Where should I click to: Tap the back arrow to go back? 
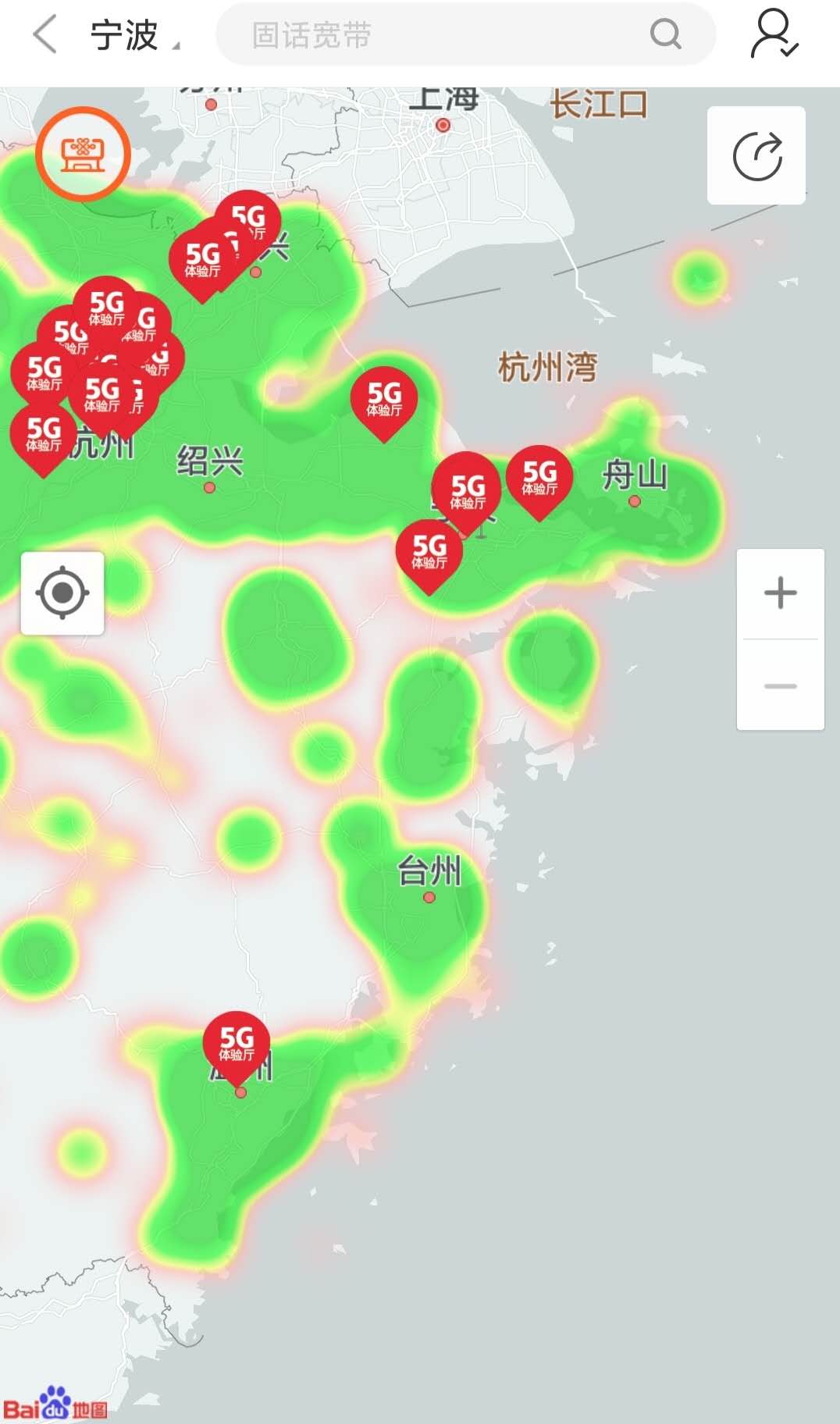click(x=43, y=35)
